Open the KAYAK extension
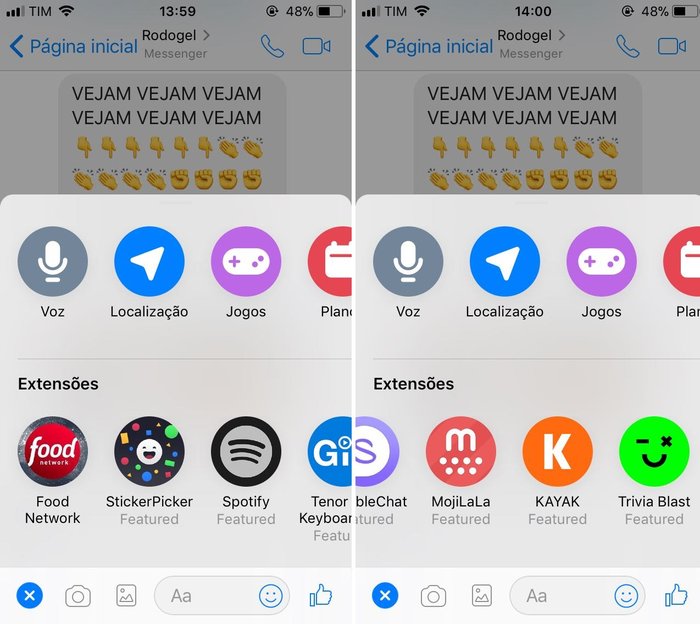The height and width of the screenshot is (624, 700). (557, 452)
